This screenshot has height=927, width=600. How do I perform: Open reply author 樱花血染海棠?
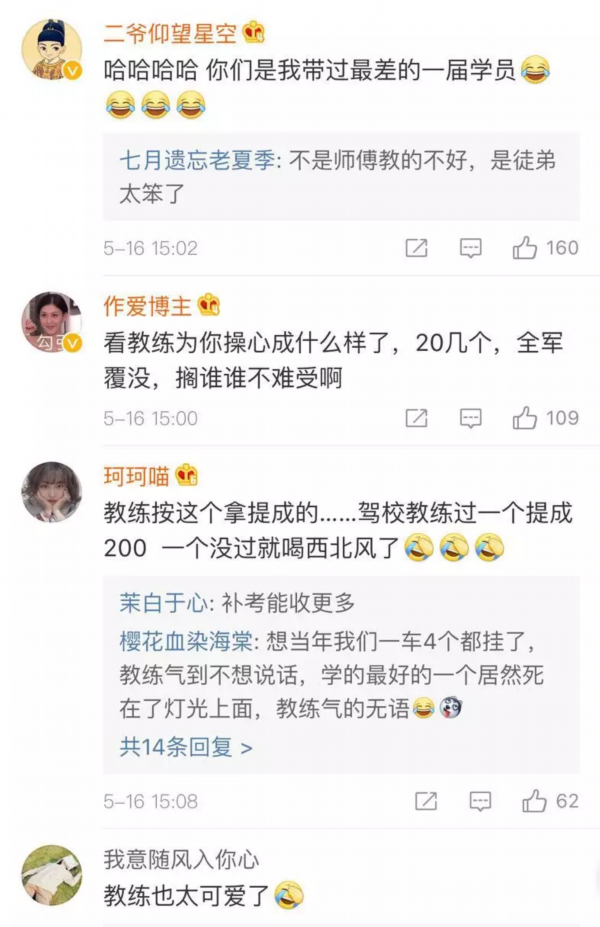pos(189,640)
